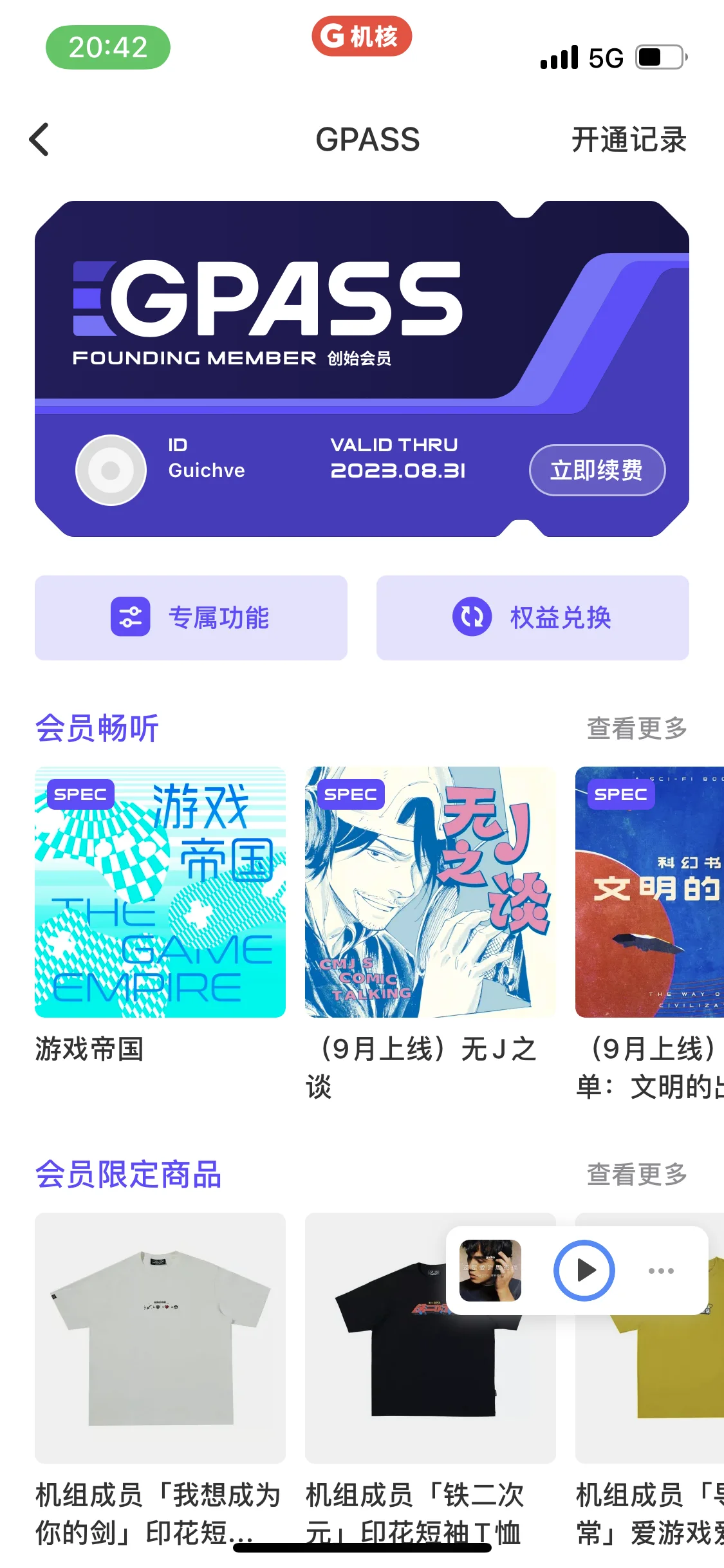This screenshot has width=724, height=1568.
Task: Tap the back arrow to leave GPASS
Action: (x=39, y=138)
